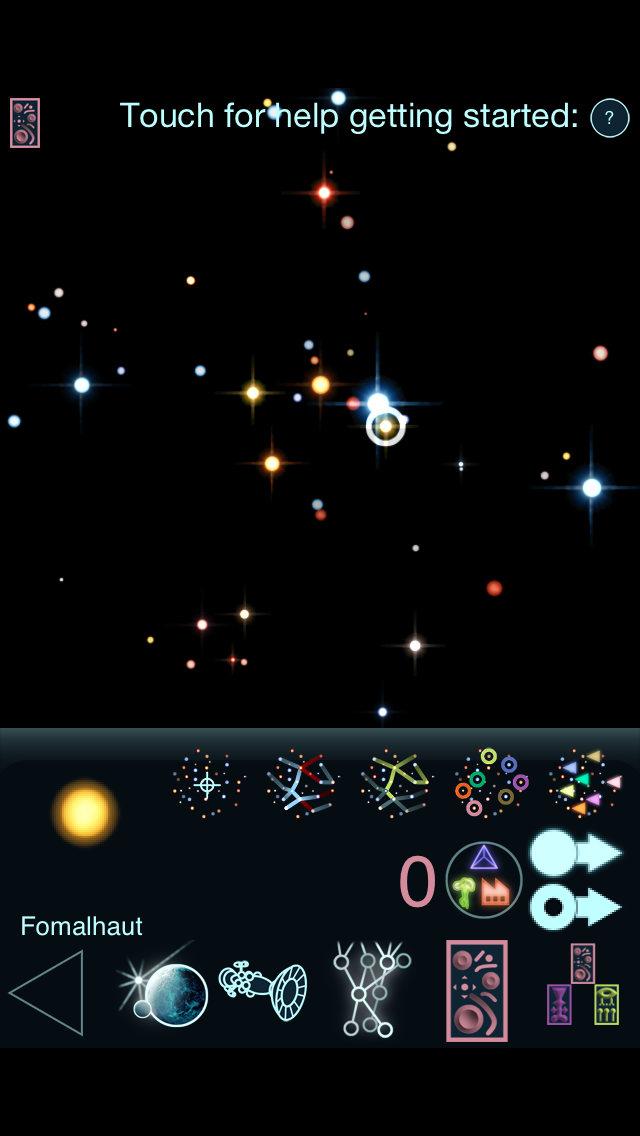Image resolution: width=640 pixels, height=1136 pixels.
Task: Open the three-card collection icon
Action: pos(583,985)
